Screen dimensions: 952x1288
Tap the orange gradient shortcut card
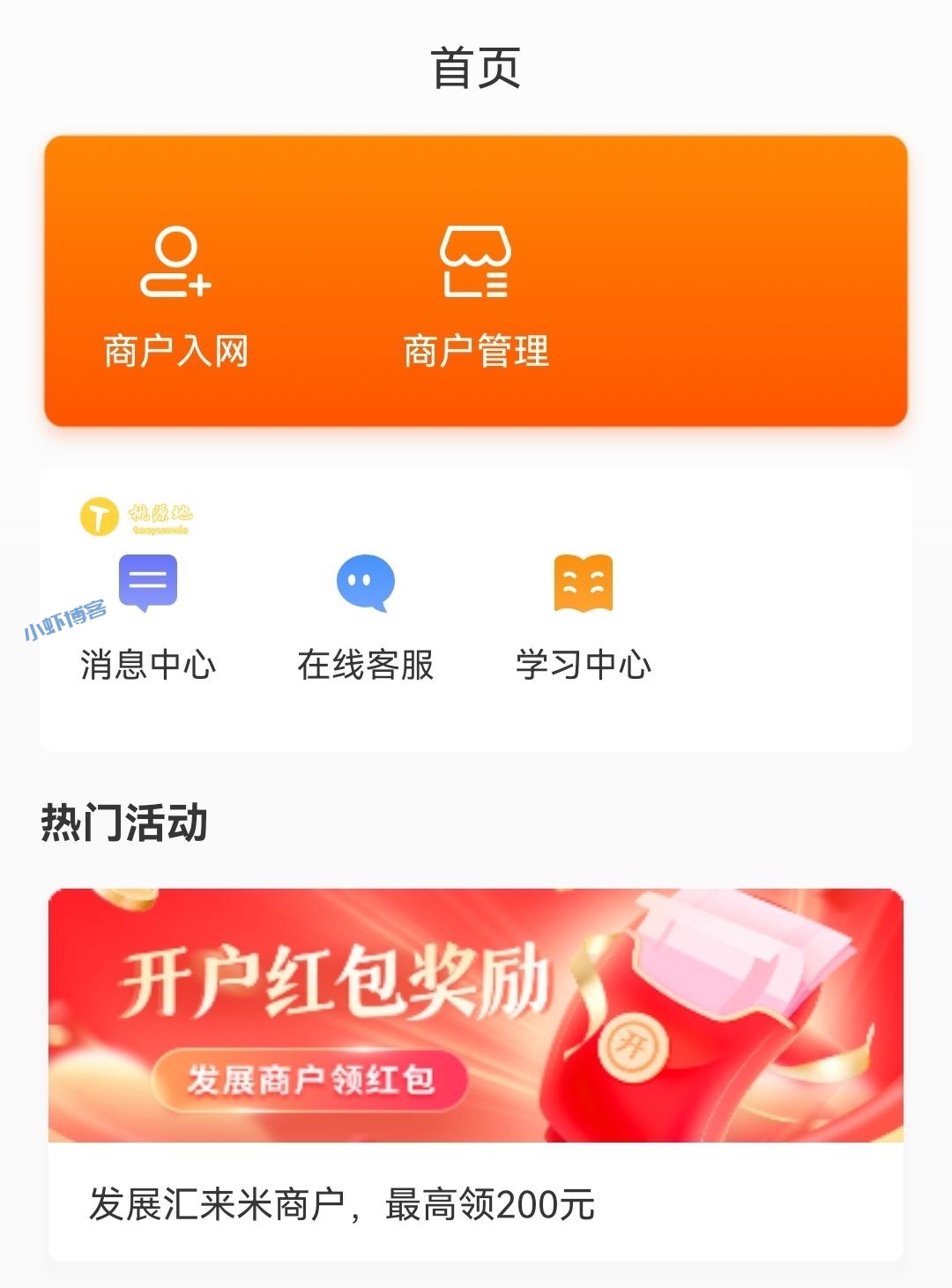[476, 280]
